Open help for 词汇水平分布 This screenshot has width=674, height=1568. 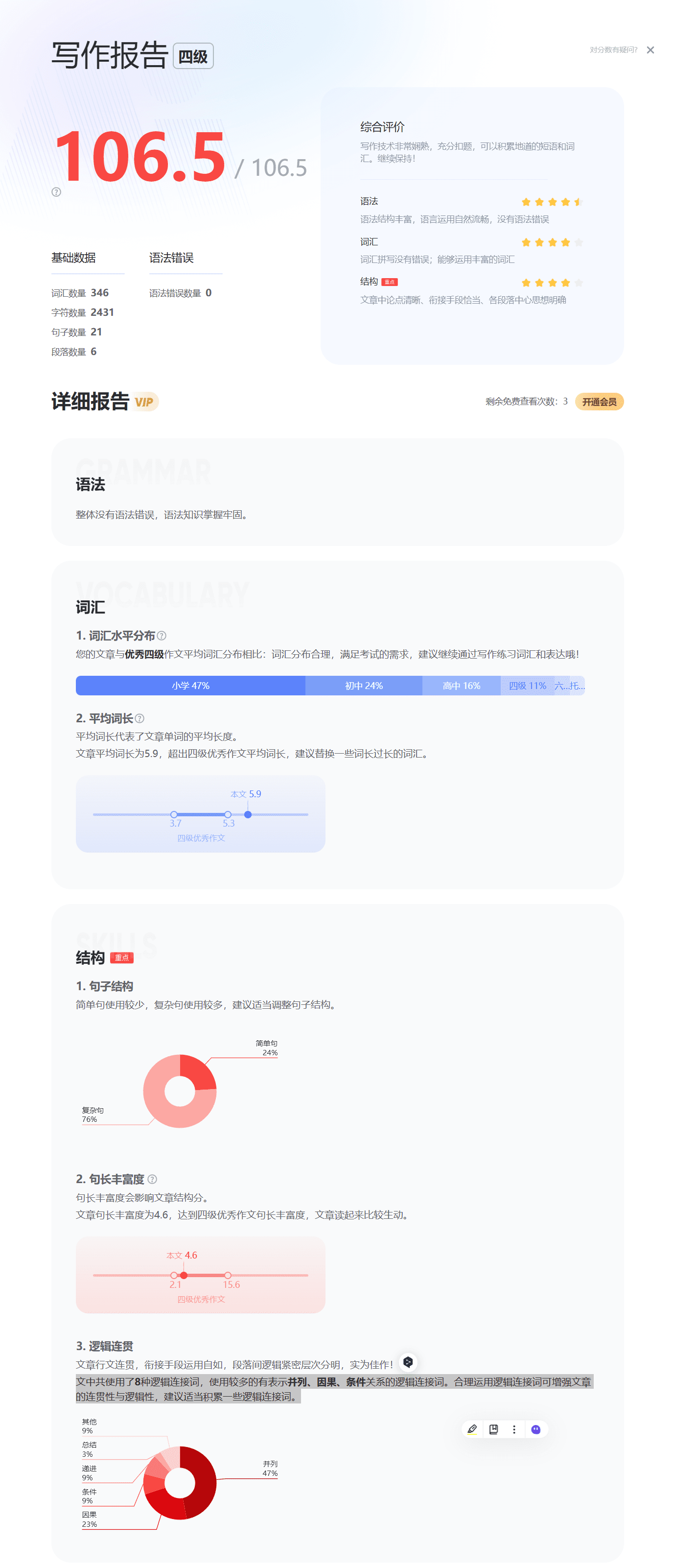pos(162,636)
